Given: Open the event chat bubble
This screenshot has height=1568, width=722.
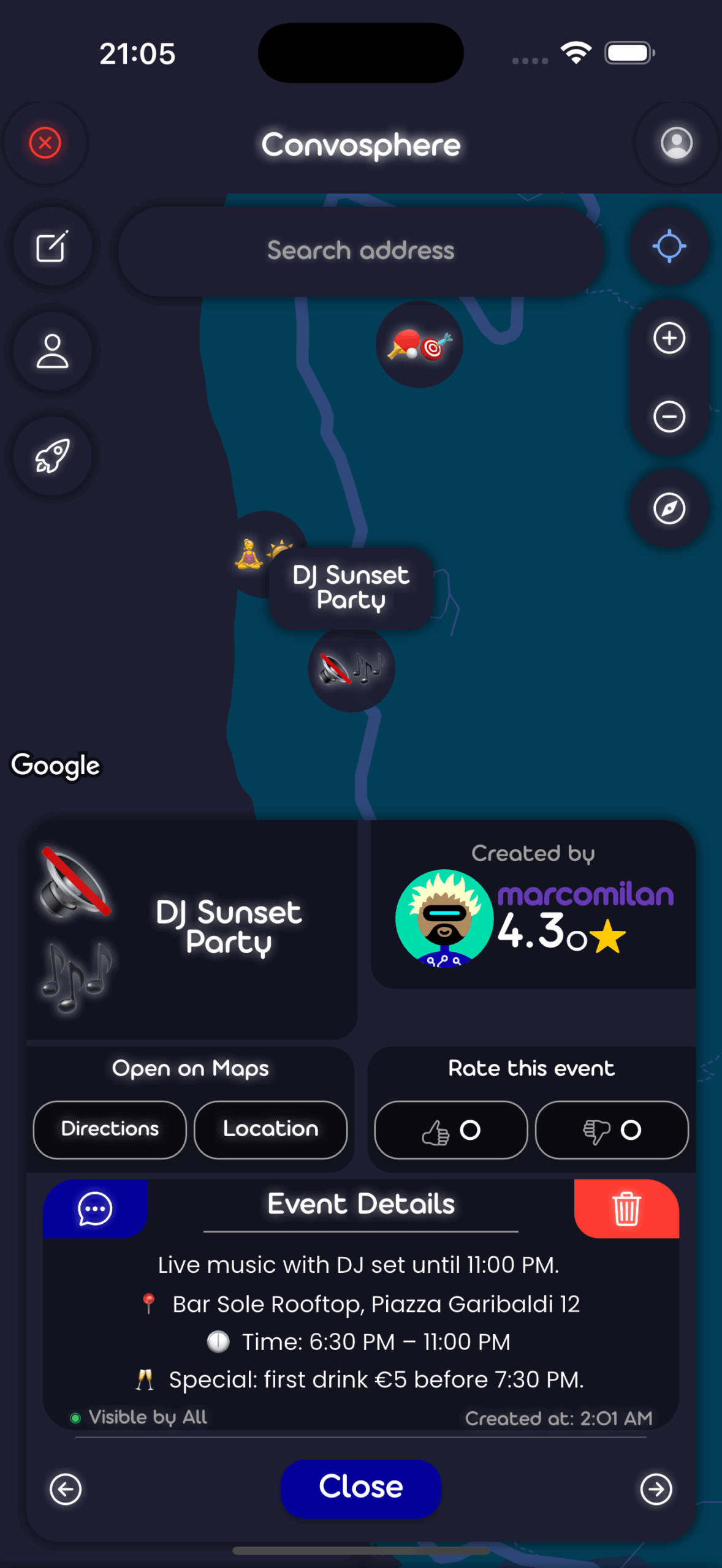Looking at the screenshot, I should click(x=95, y=1208).
